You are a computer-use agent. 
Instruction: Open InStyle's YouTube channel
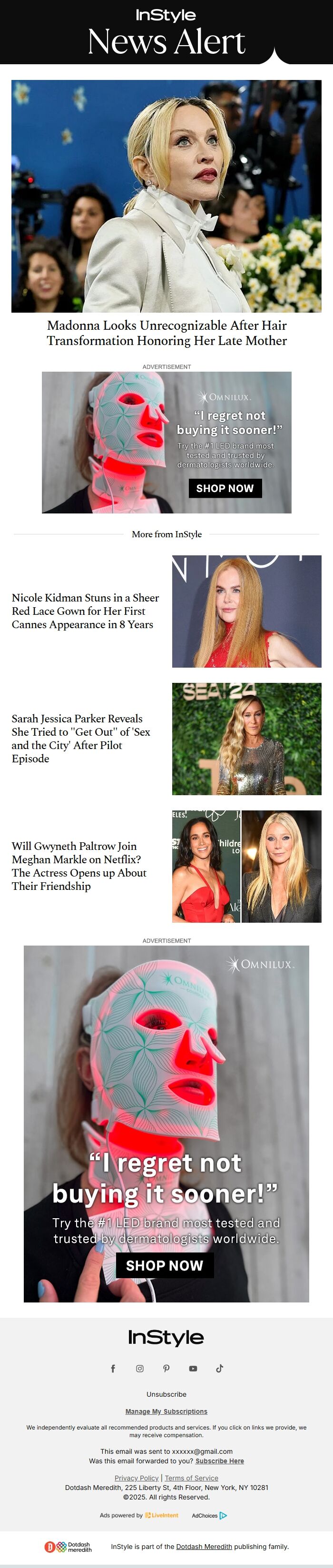click(193, 1368)
